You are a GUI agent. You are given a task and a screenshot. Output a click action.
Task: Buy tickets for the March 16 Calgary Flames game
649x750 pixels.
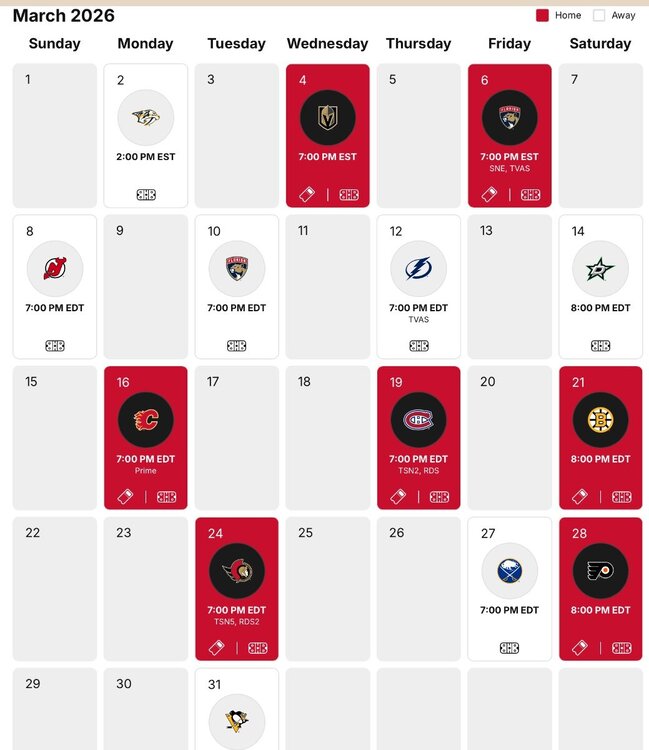[x=124, y=497]
